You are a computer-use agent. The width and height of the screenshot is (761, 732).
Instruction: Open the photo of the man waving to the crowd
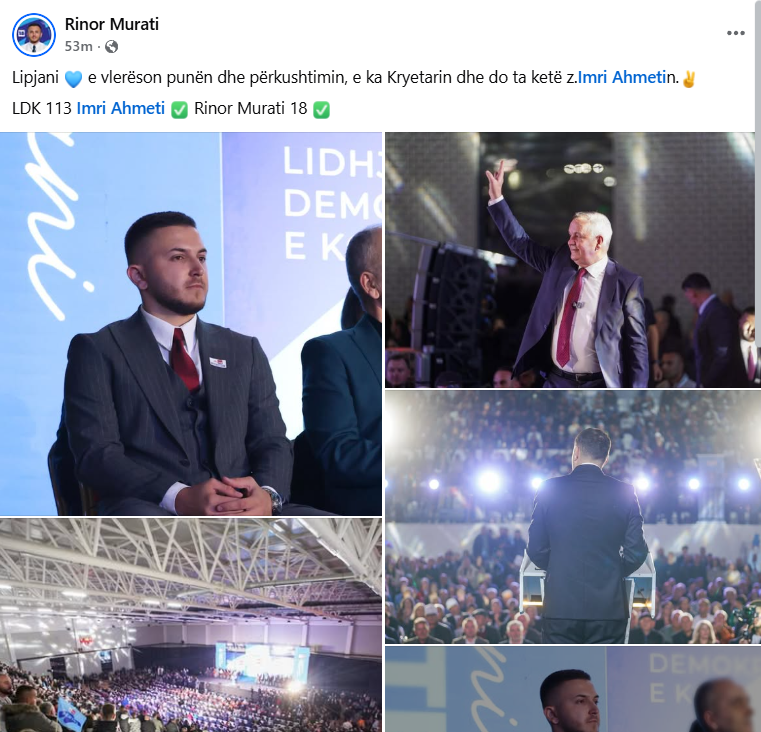click(571, 260)
